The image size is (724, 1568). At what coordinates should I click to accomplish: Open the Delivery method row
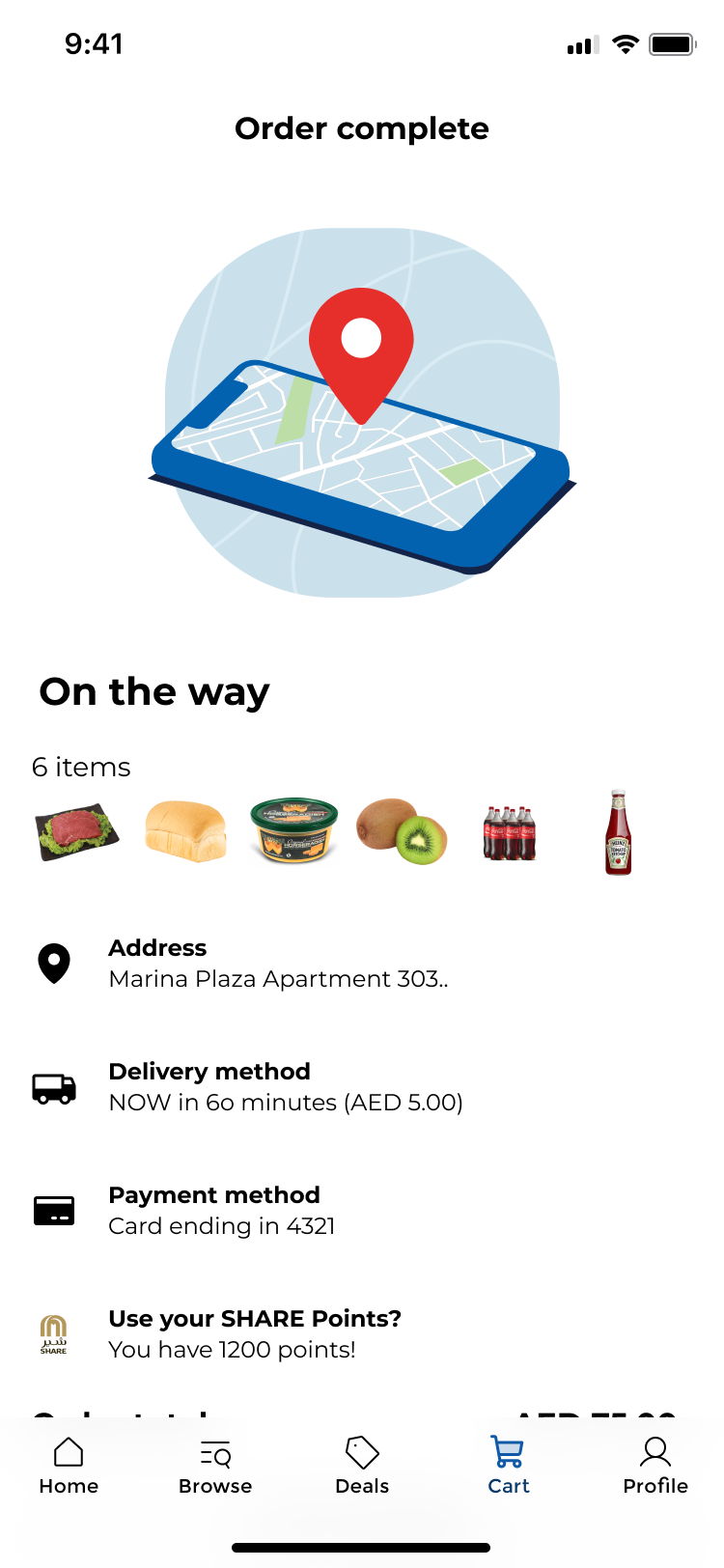[362, 1087]
